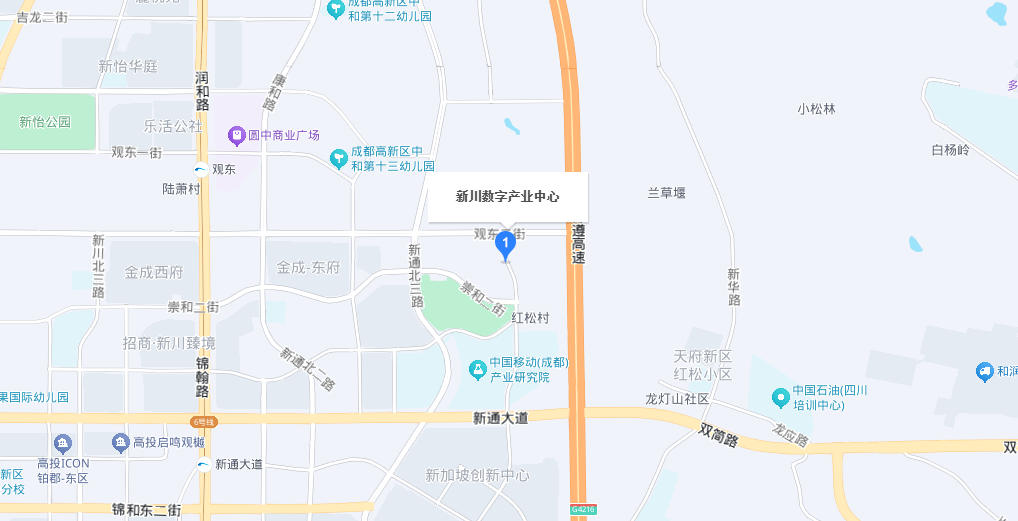Tap the blue marker numbered 1
This screenshot has width=1018, height=521.
pos(506,243)
